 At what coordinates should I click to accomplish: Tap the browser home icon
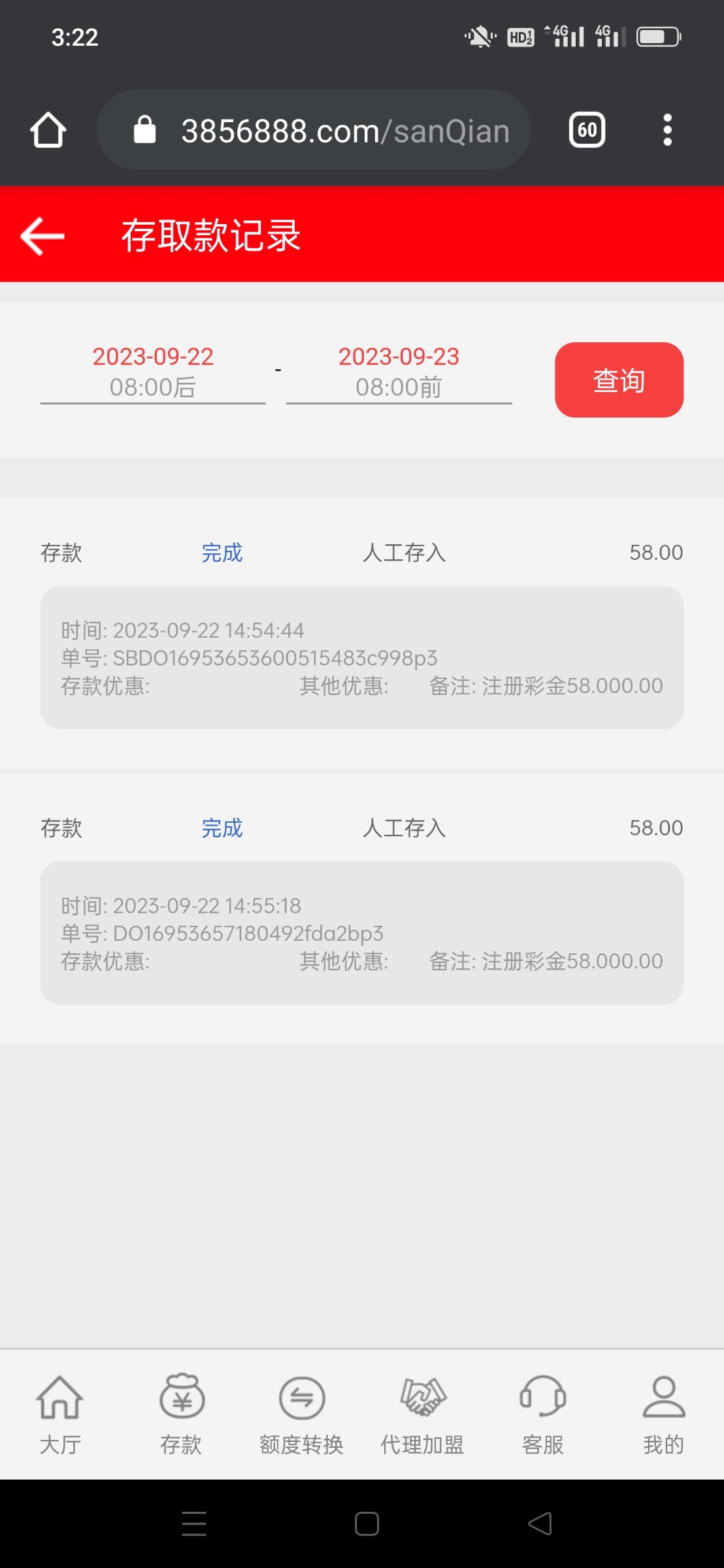(x=46, y=129)
